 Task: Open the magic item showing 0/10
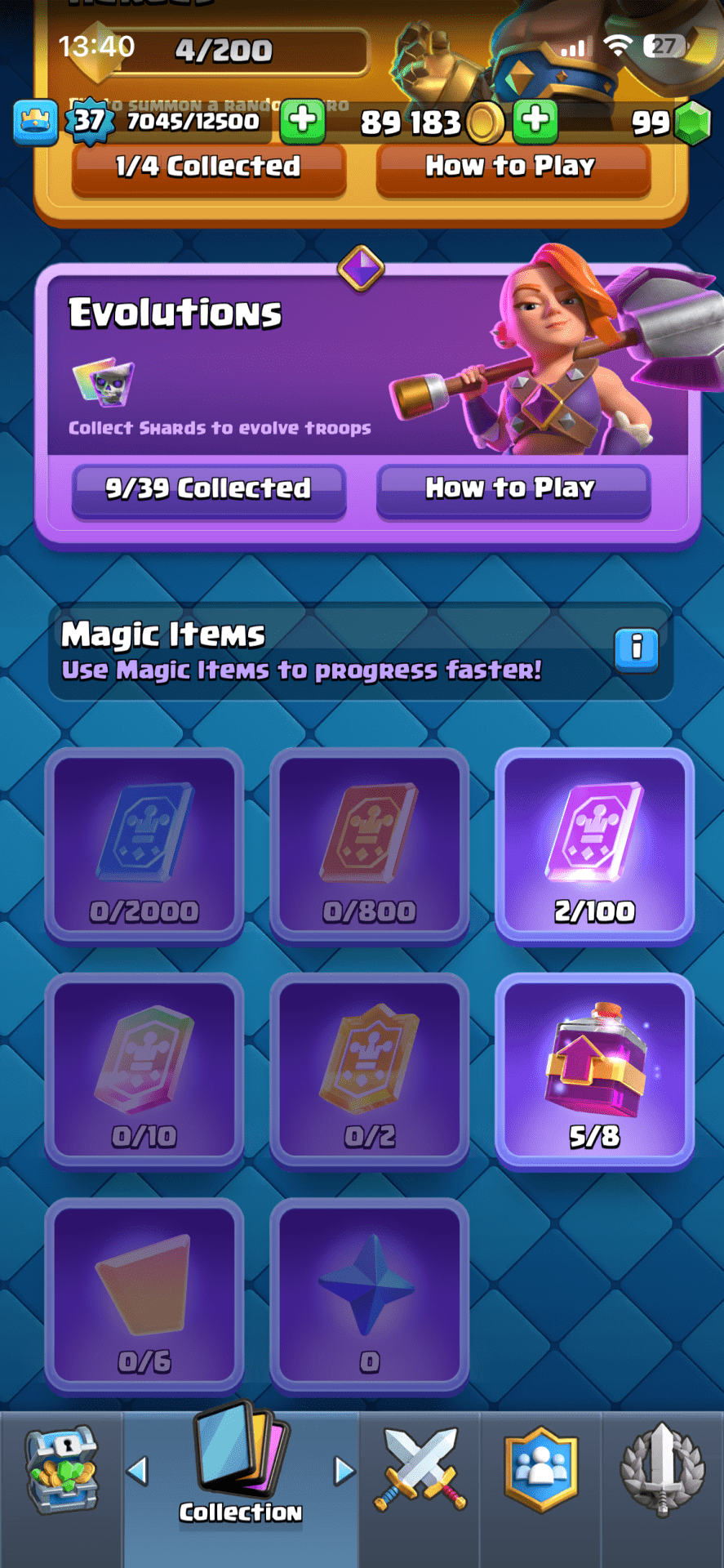coord(144,1071)
